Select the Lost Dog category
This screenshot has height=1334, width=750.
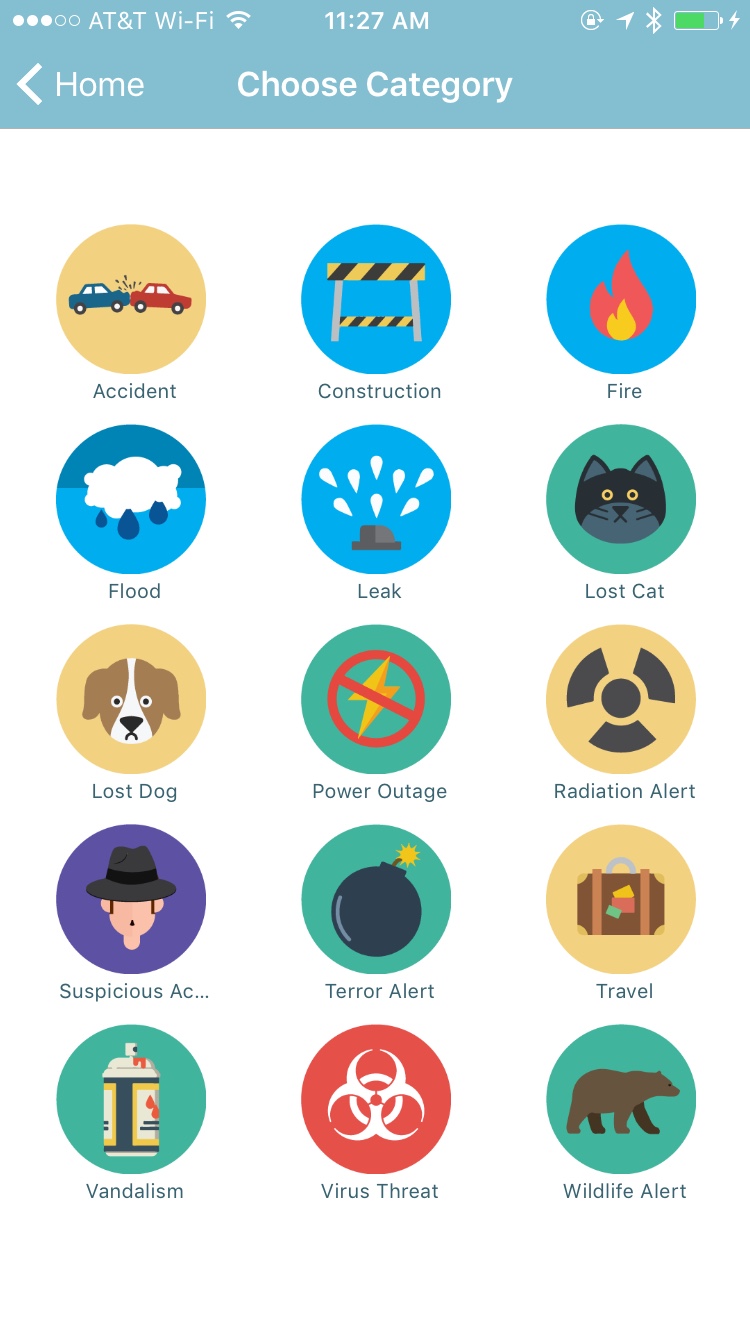[x=131, y=699]
